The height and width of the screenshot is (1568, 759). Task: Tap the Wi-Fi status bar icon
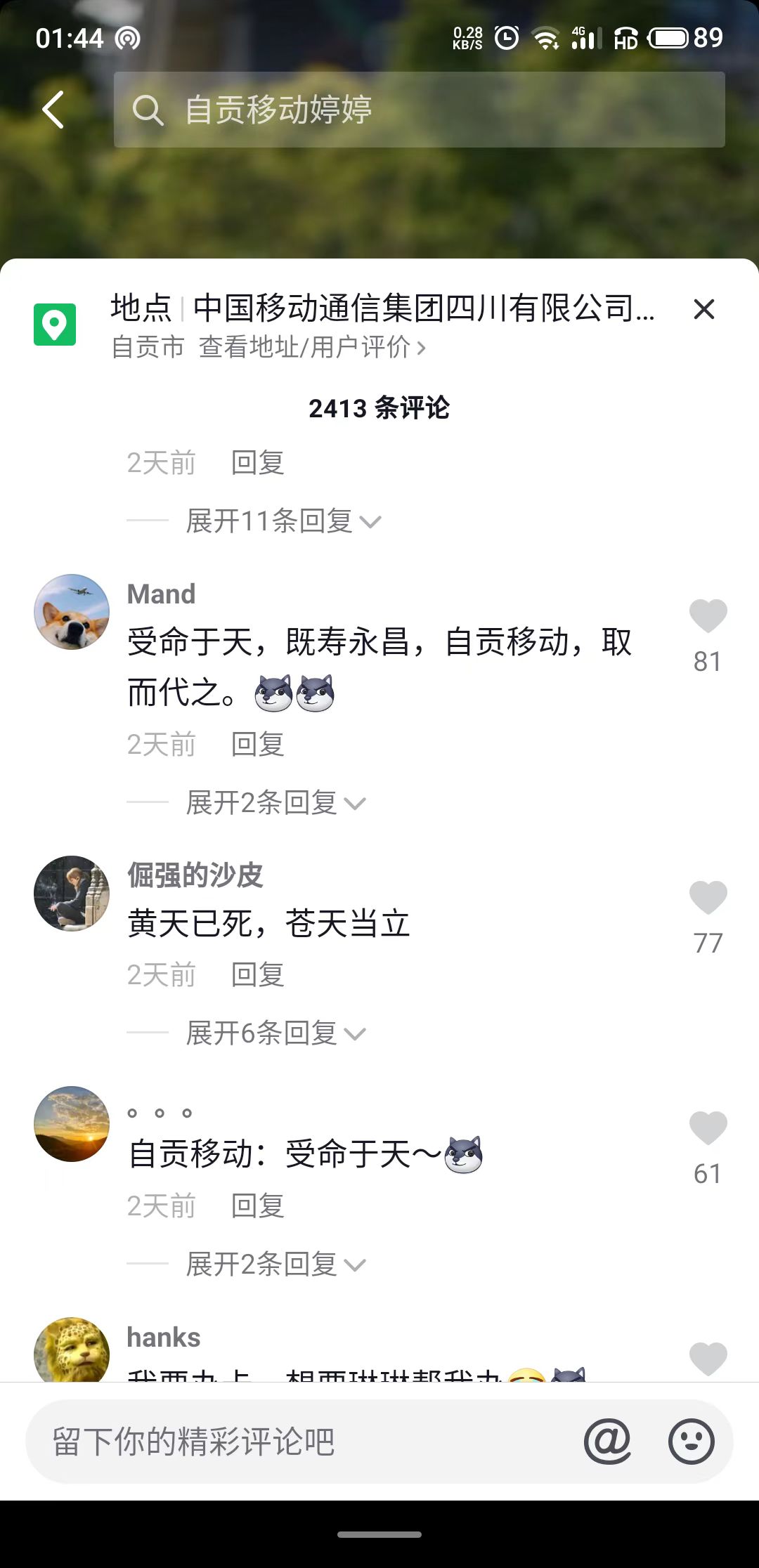pyautogui.click(x=545, y=39)
